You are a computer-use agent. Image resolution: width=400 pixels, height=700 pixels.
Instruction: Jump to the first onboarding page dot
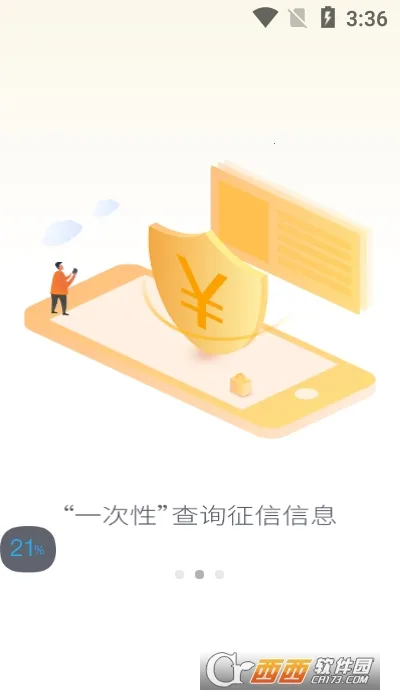(179, 575)
